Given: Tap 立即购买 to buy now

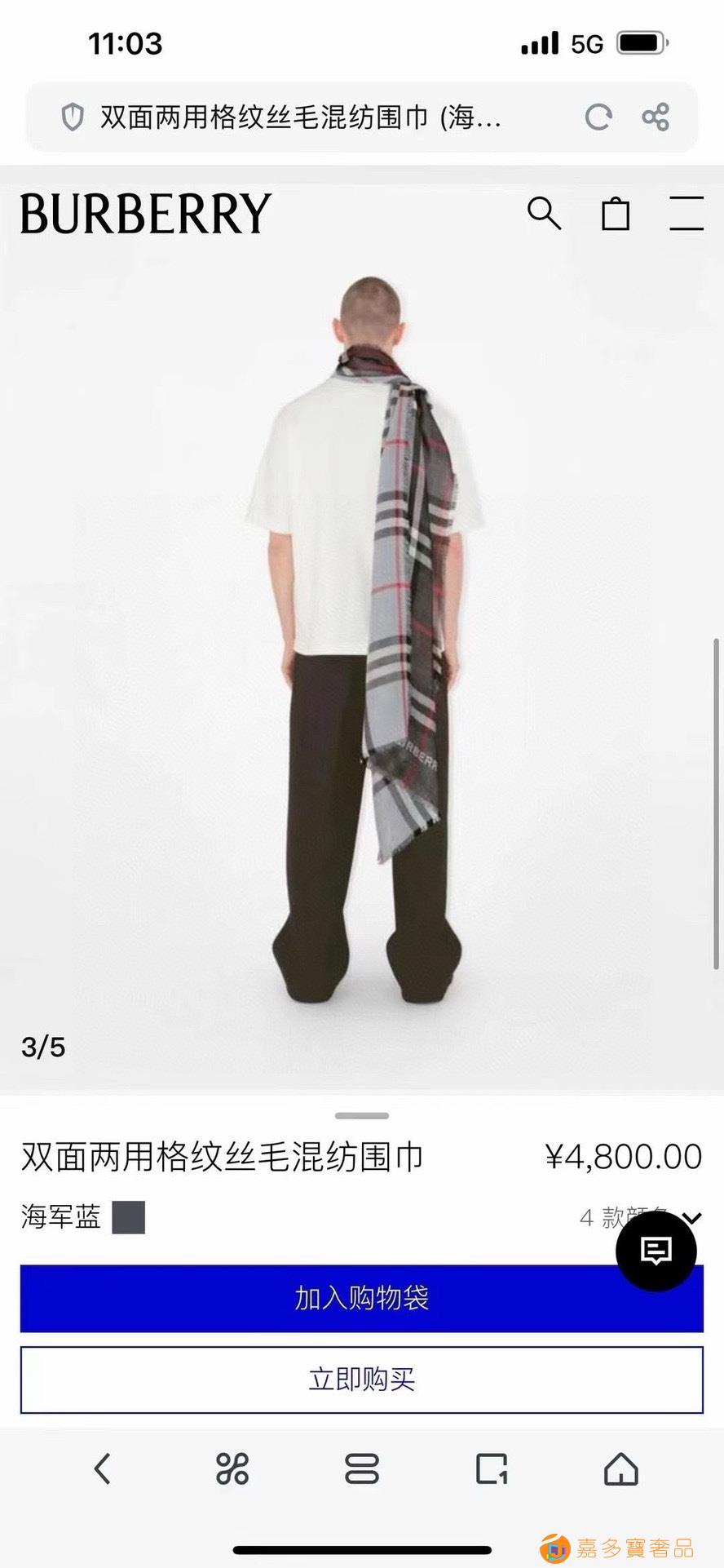Looking at the screenshot, I should point(361,1380).
